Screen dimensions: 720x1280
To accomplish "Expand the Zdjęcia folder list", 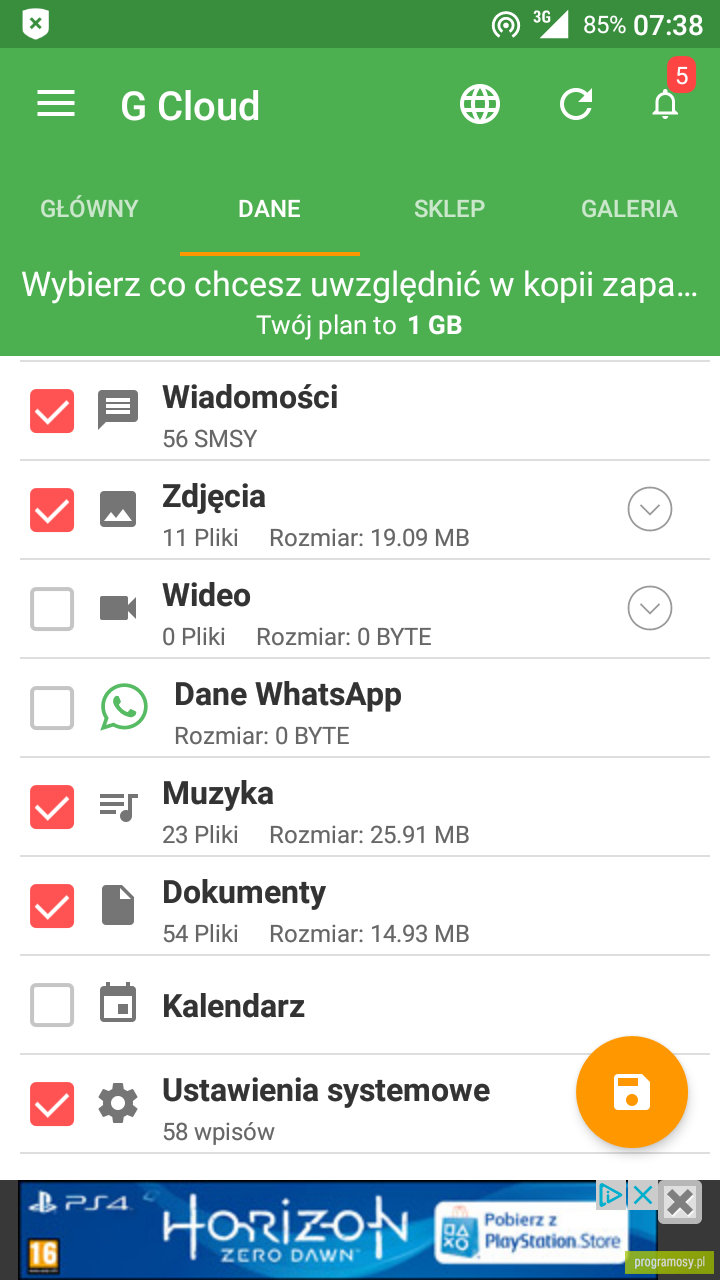I will 650,509.
